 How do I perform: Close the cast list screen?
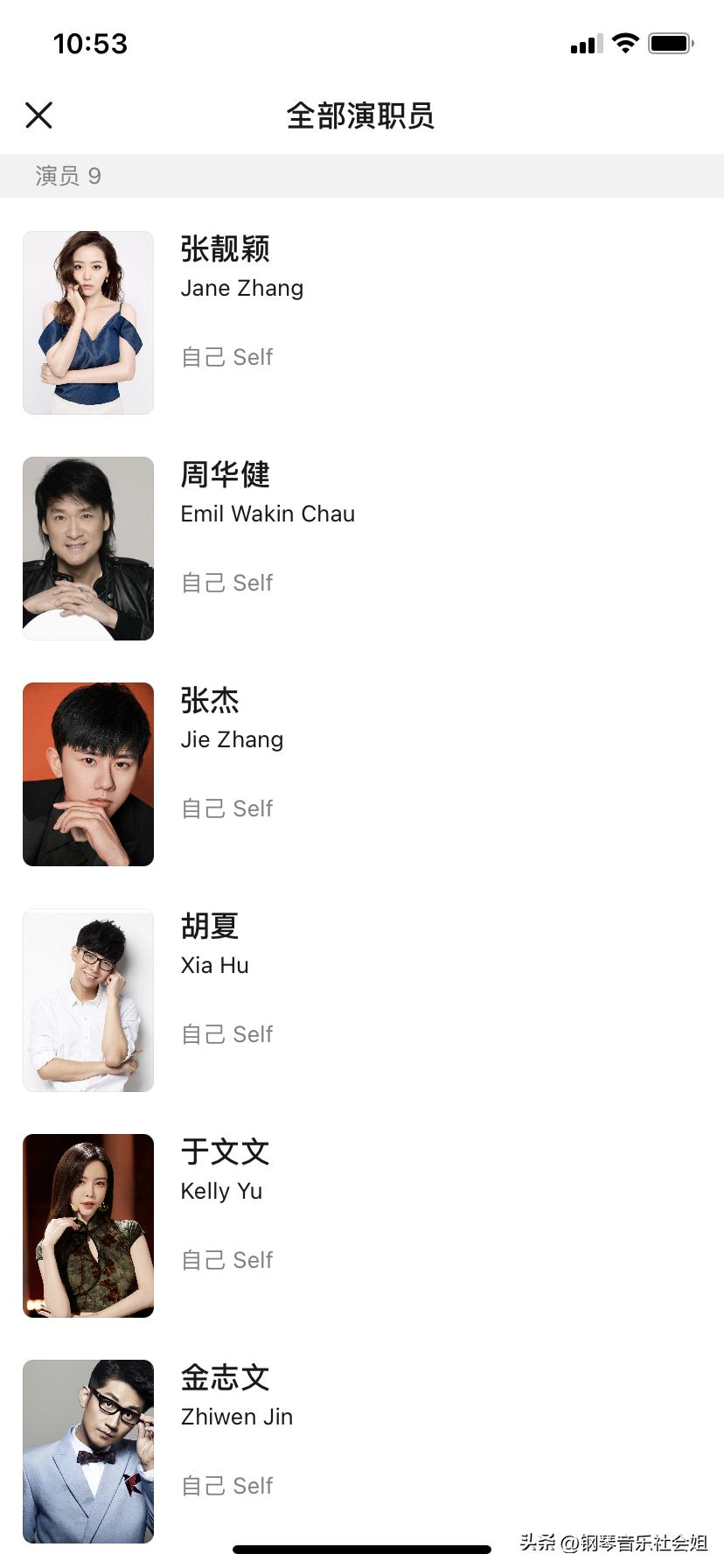click(38, 115)
